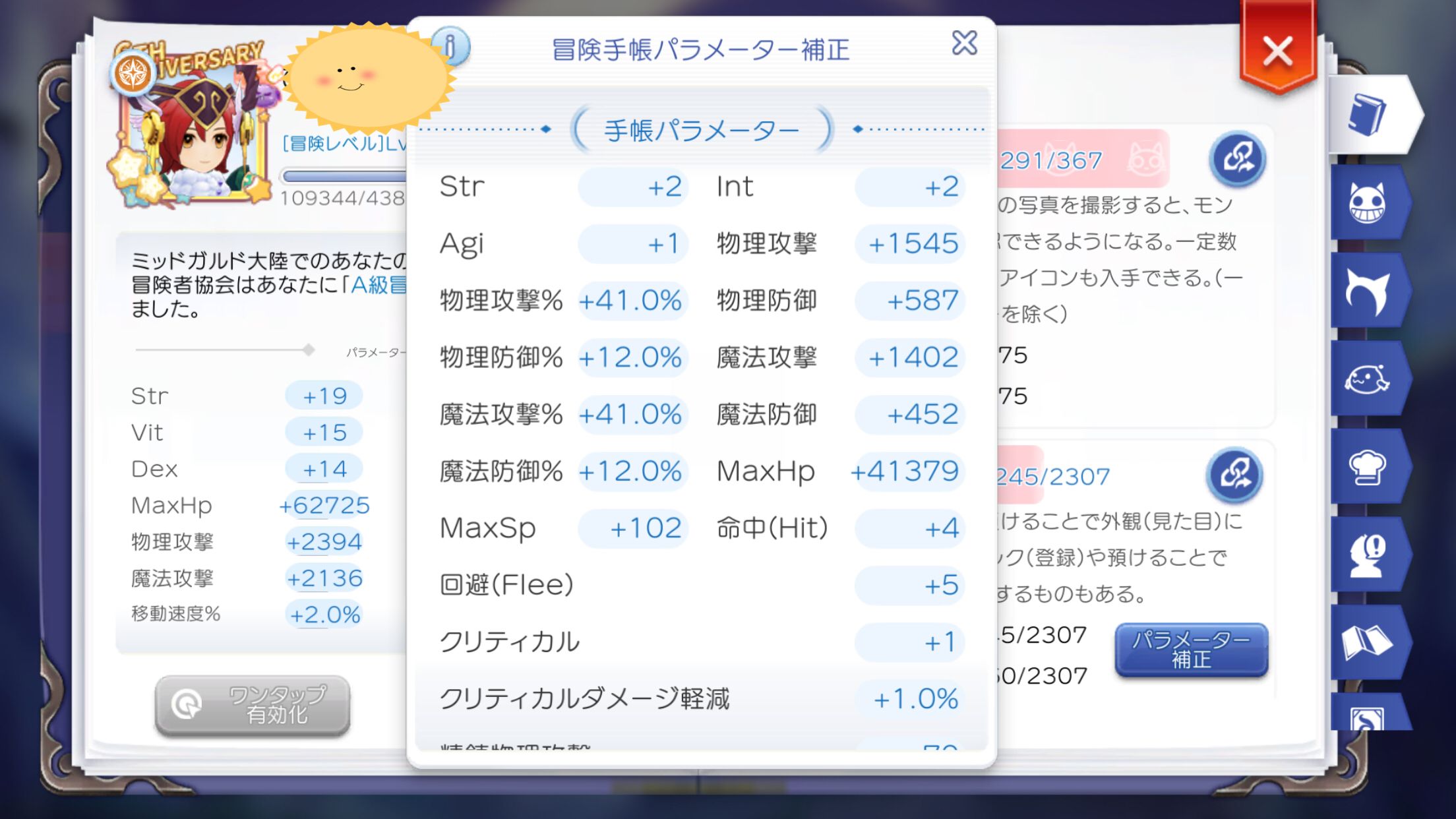
Task: Tap the blue パラメーター補正 button
Action: (x=1191, y=650)
